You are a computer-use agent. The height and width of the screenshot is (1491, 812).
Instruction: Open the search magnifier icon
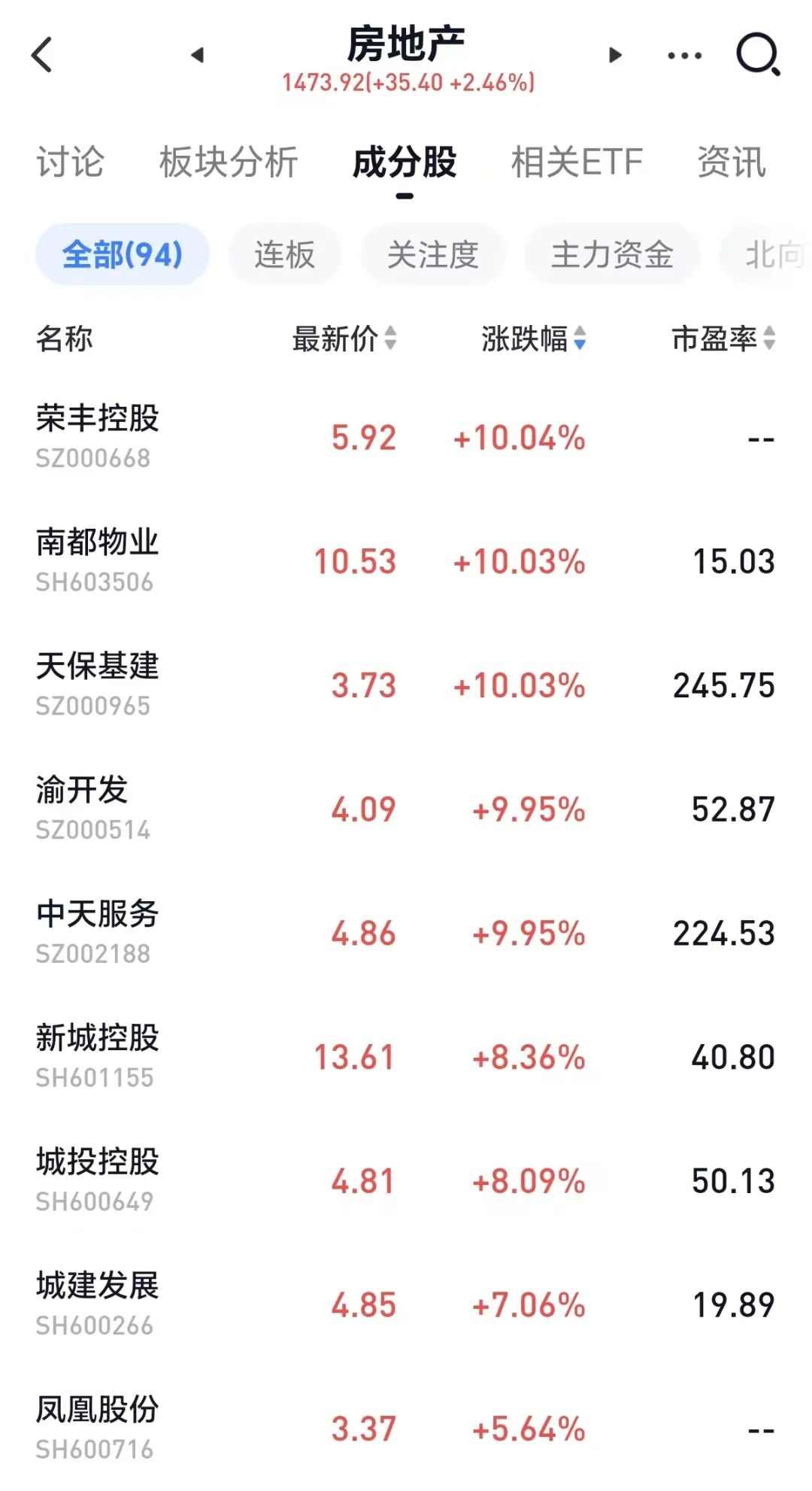758,55
